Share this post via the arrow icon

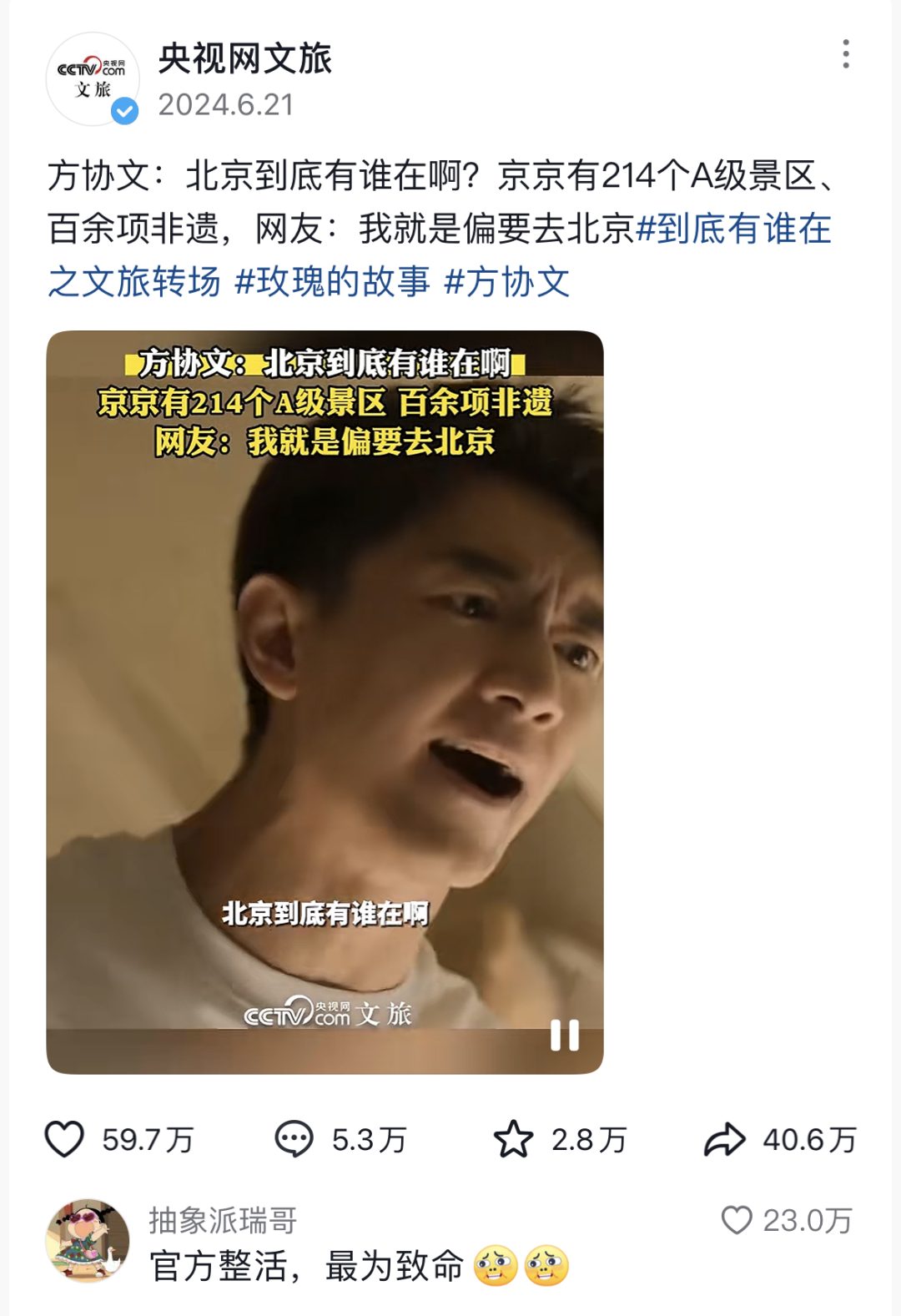coord(724,1139)
